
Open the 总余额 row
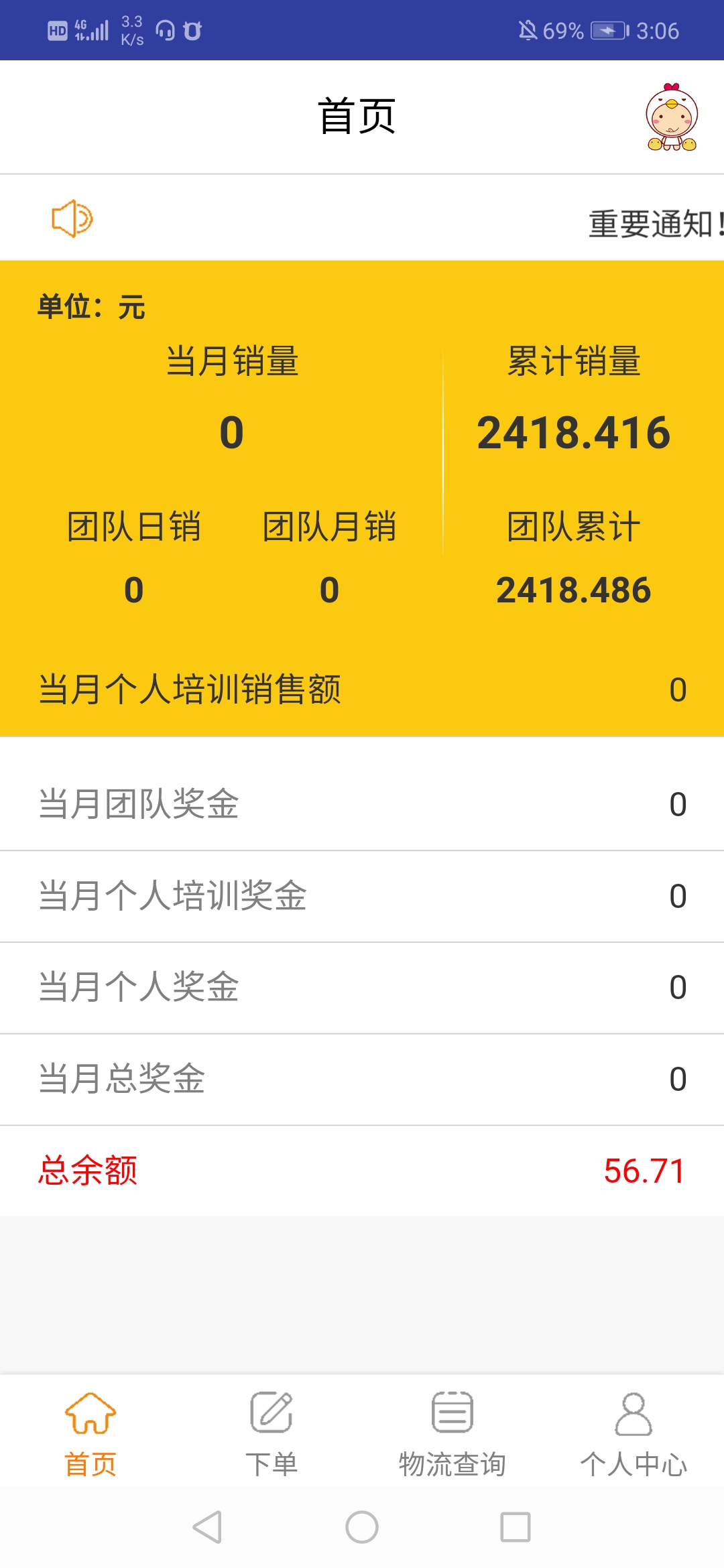(x=362, y=1171)
